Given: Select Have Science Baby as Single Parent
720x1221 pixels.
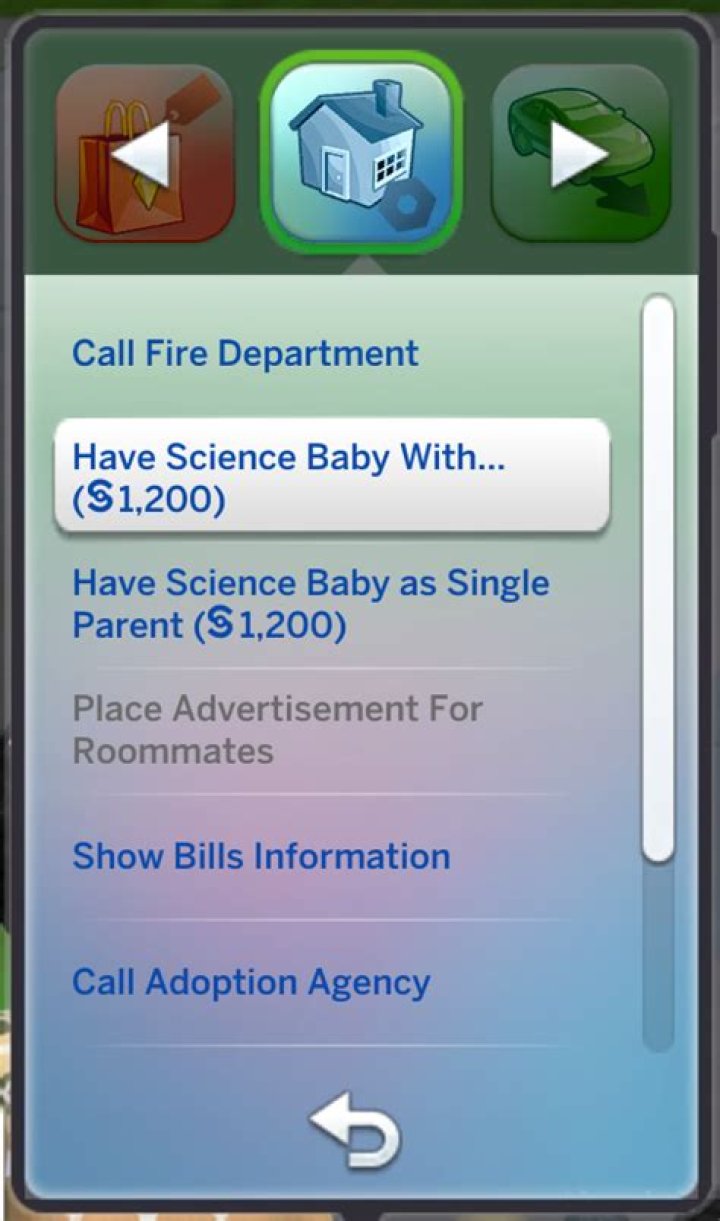Looking at the screenshot, I should point(311,604).
